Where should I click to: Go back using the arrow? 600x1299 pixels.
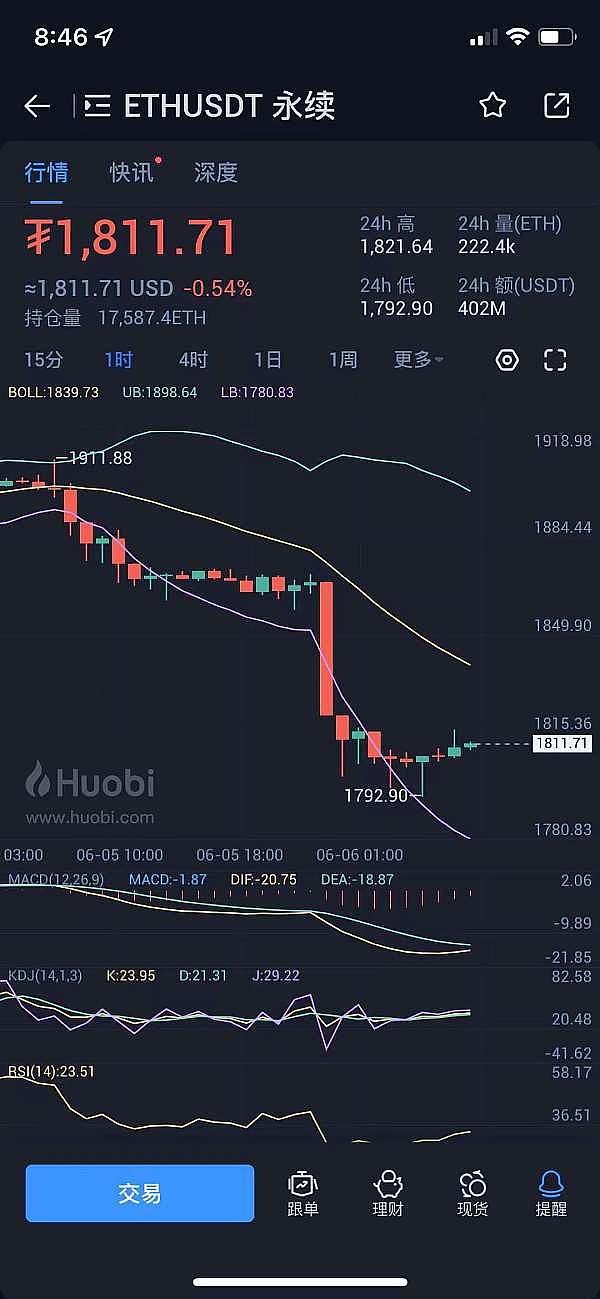click(37, 106)
